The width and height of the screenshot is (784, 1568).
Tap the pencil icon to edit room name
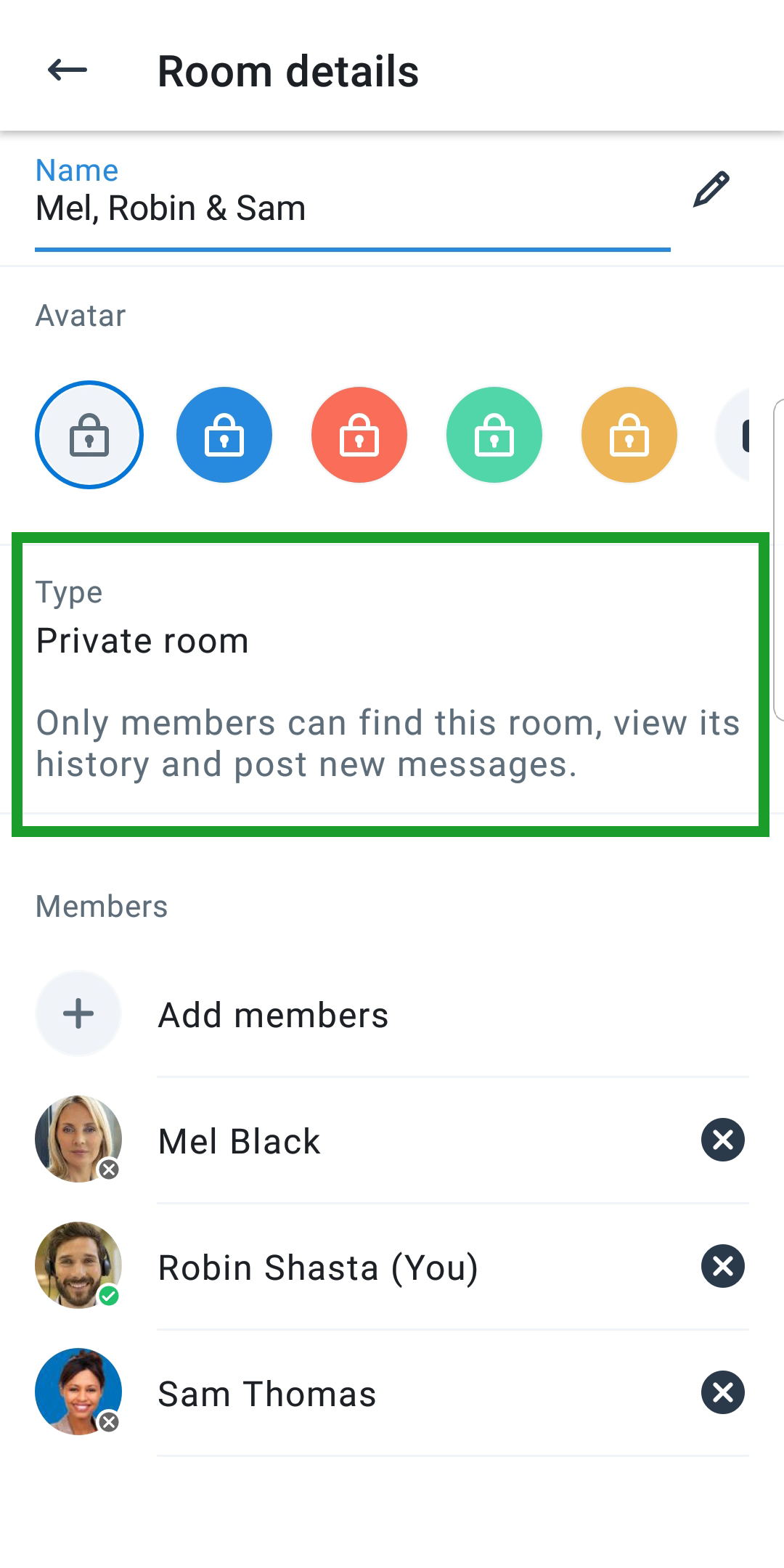(x=711, y=189)
